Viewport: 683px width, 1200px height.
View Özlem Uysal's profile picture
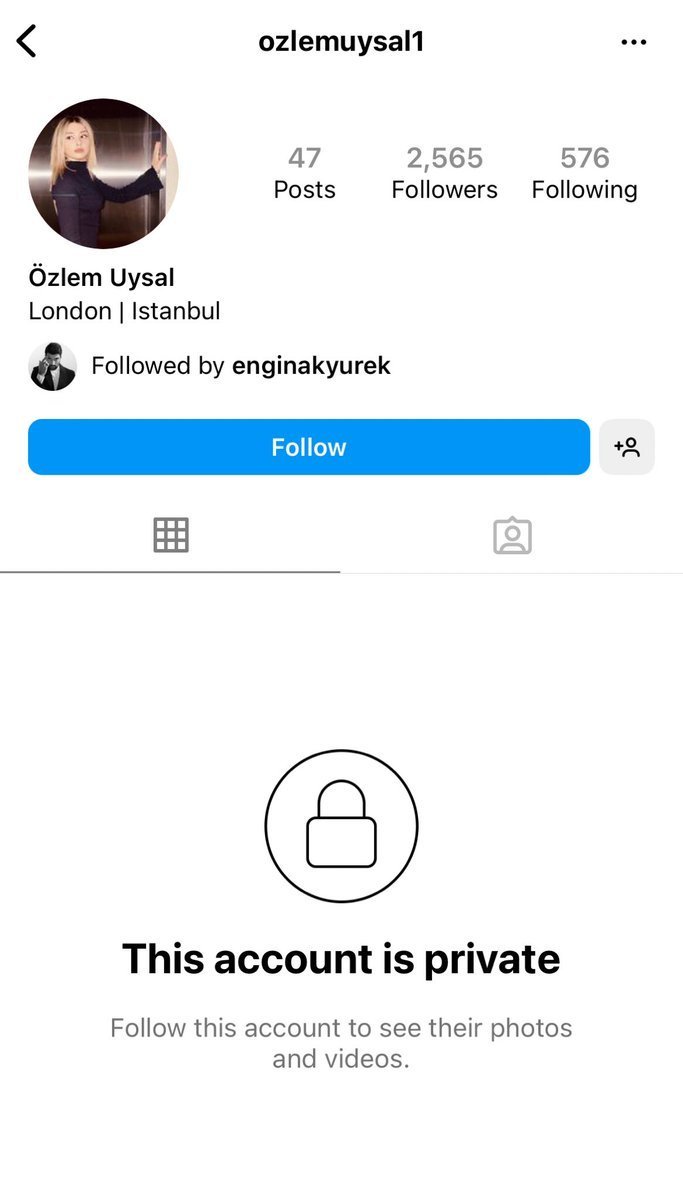[x=103, y=173]
